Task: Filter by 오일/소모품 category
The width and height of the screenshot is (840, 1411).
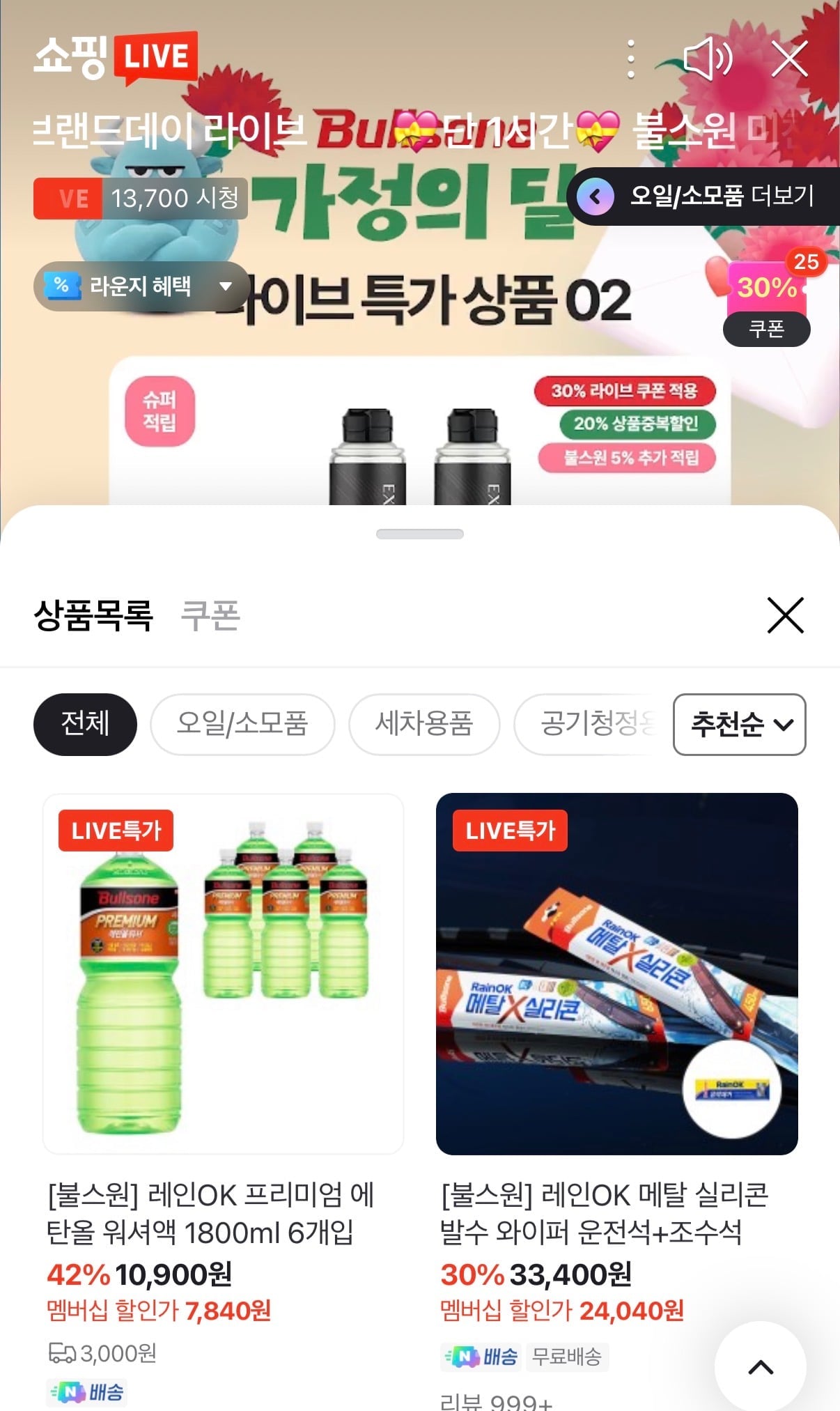Action: [x=242, y=724]
